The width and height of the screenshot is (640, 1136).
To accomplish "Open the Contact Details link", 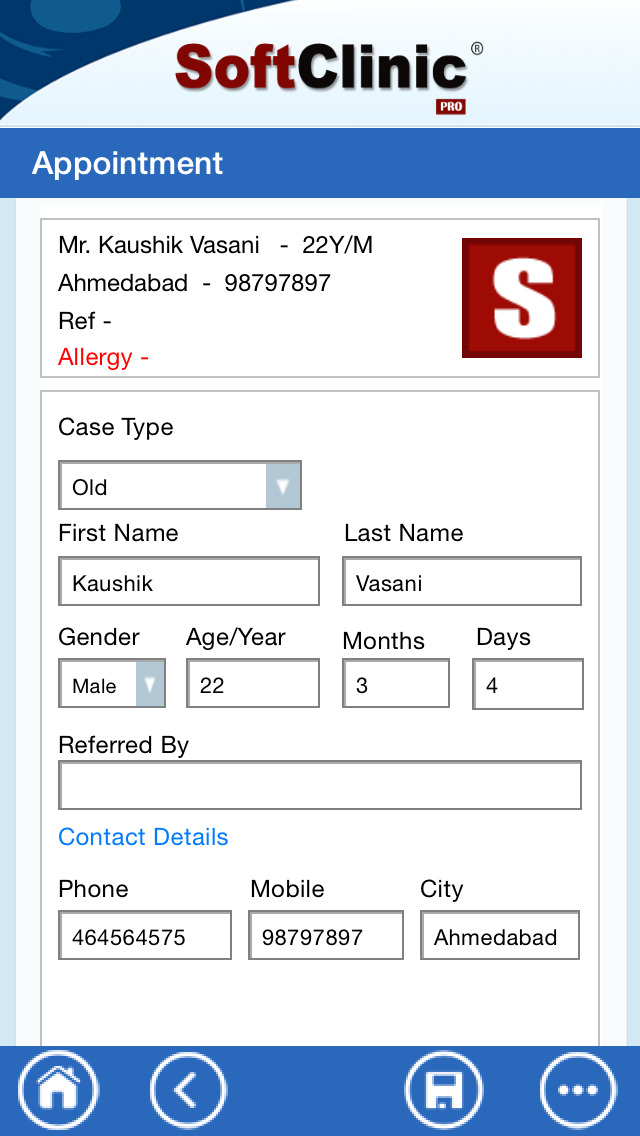I will 143,837.
